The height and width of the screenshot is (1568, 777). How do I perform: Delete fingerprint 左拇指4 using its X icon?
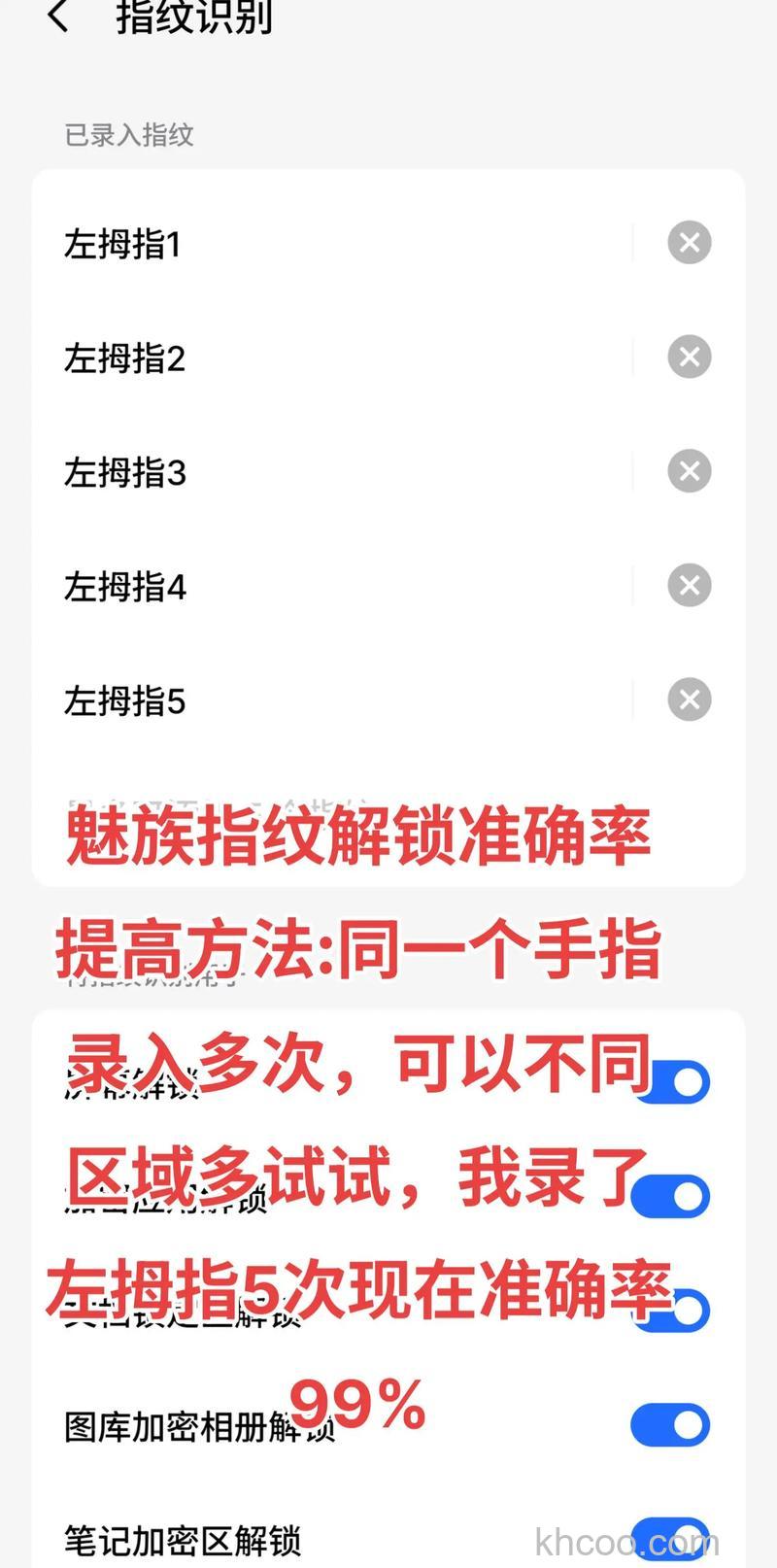pyautogui.click(x=690, y=585)
